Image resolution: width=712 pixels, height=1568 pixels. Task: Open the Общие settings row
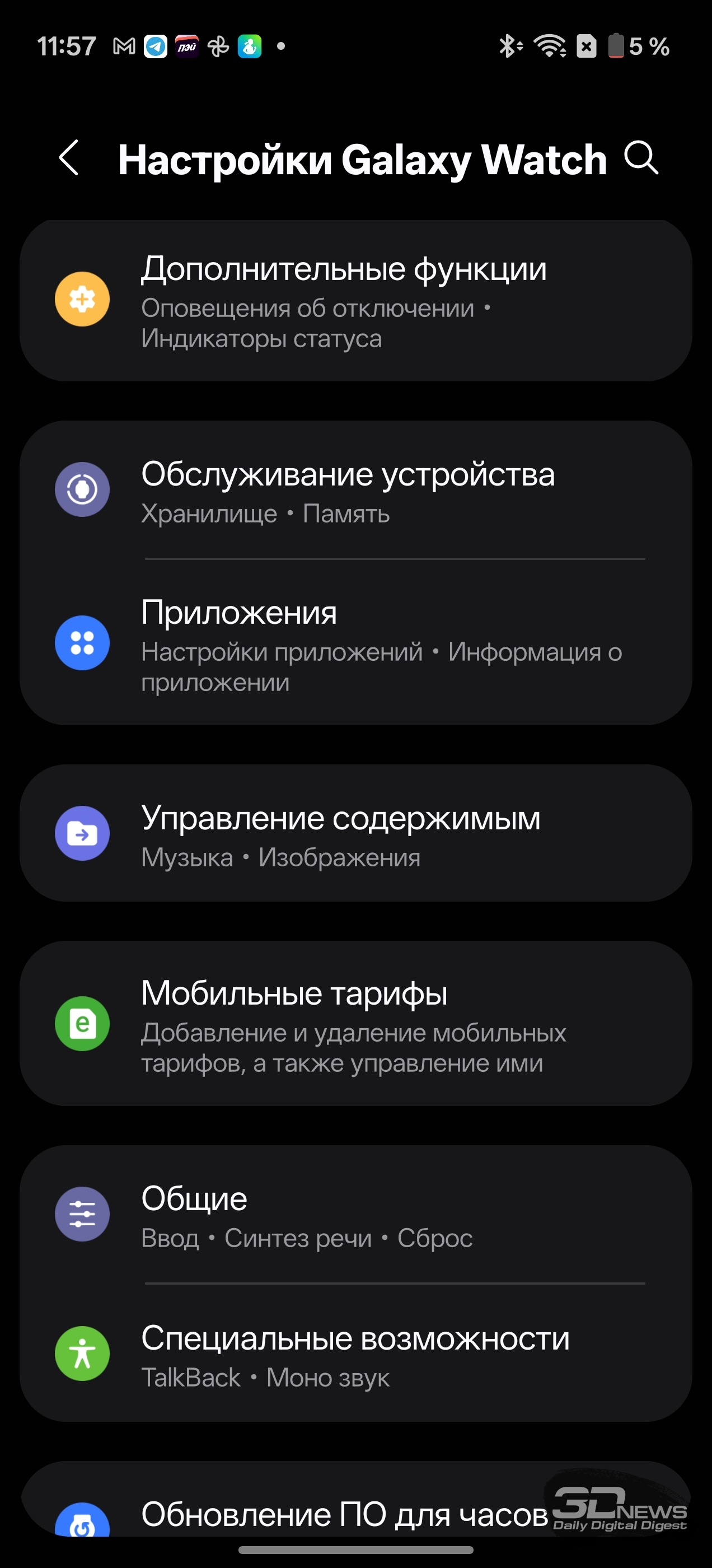point(355,1214)
